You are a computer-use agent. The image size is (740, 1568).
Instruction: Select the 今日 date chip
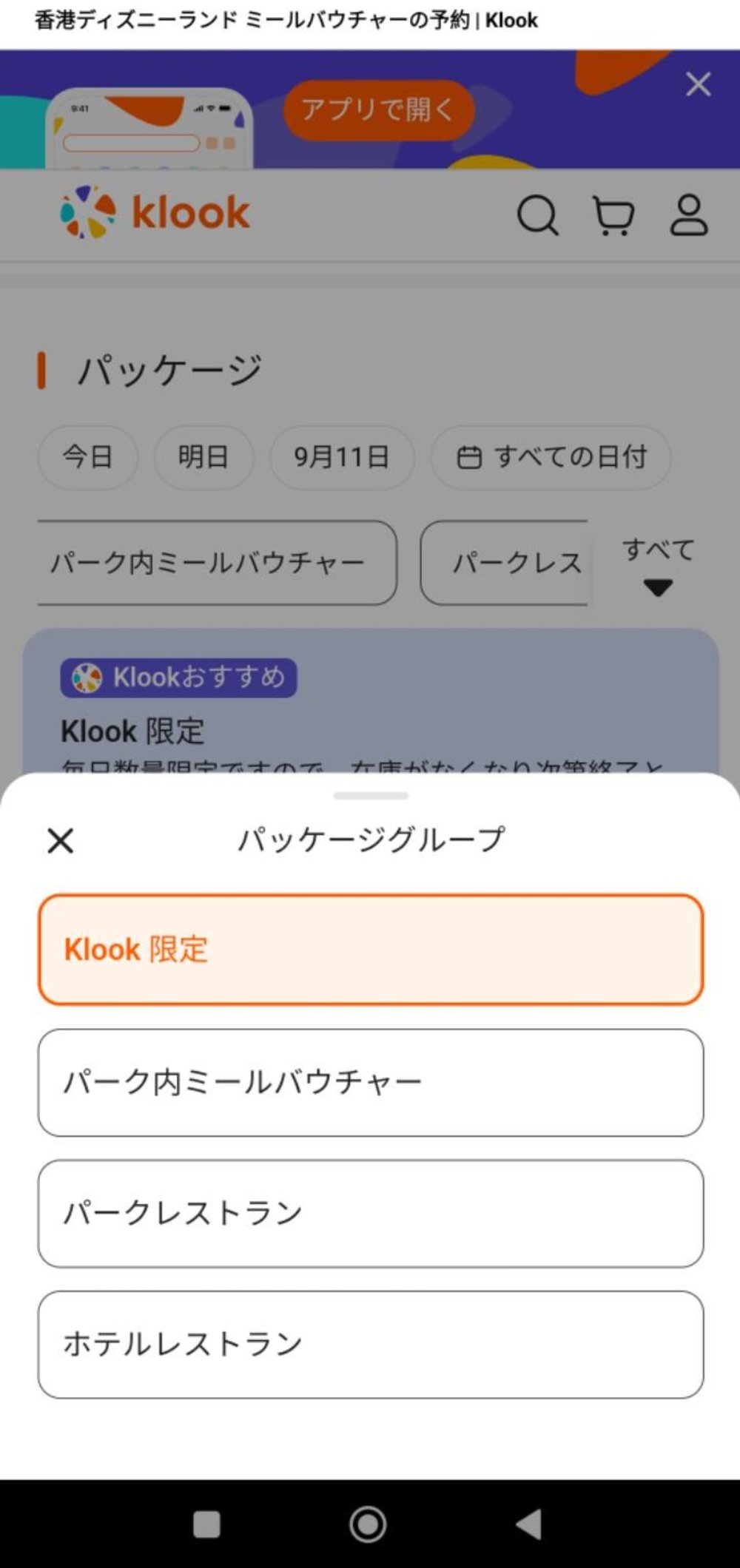point(87,457)
